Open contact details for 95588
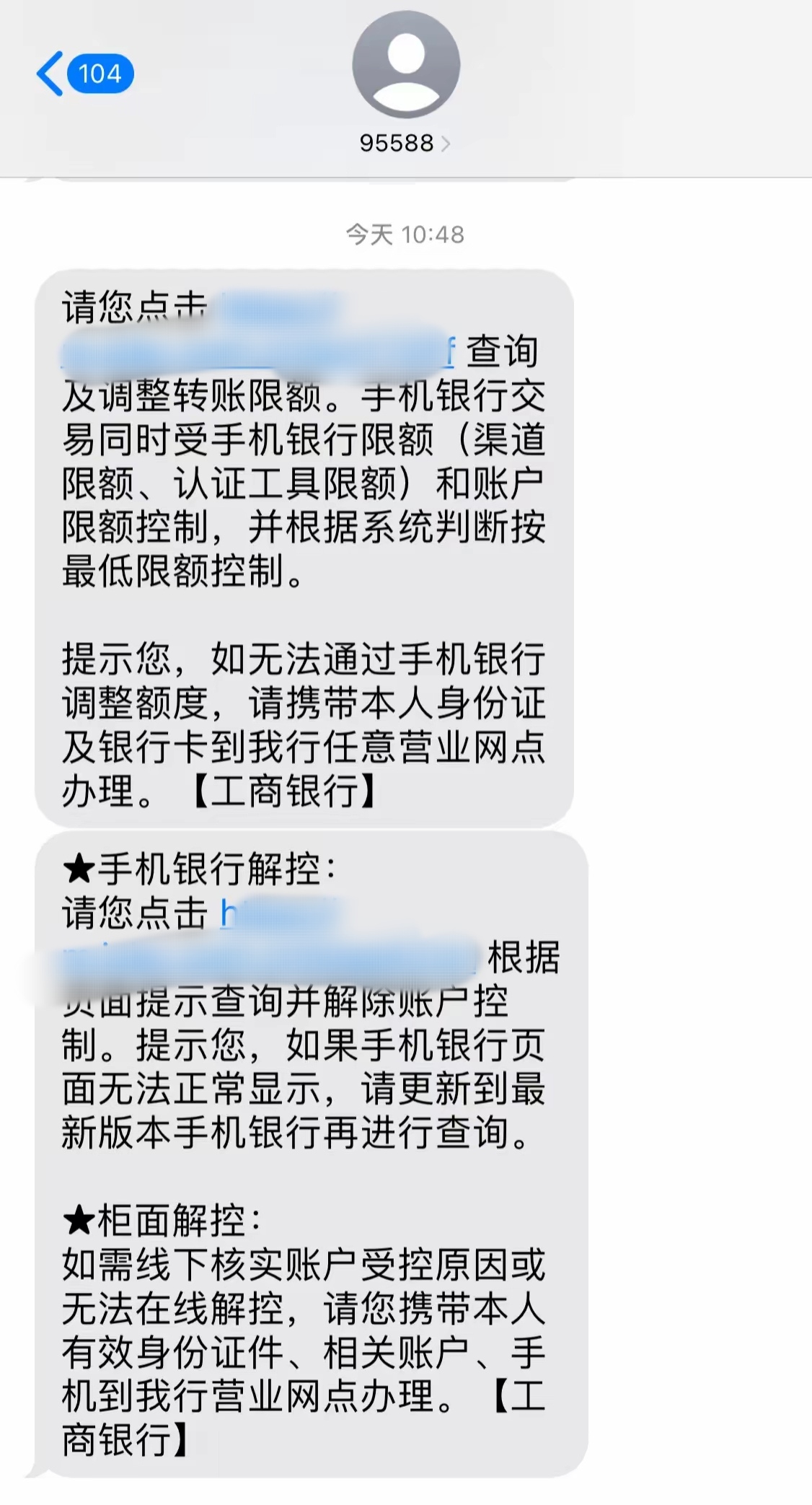The height and width of the screenshot is (1505, 812). (405, 143)
